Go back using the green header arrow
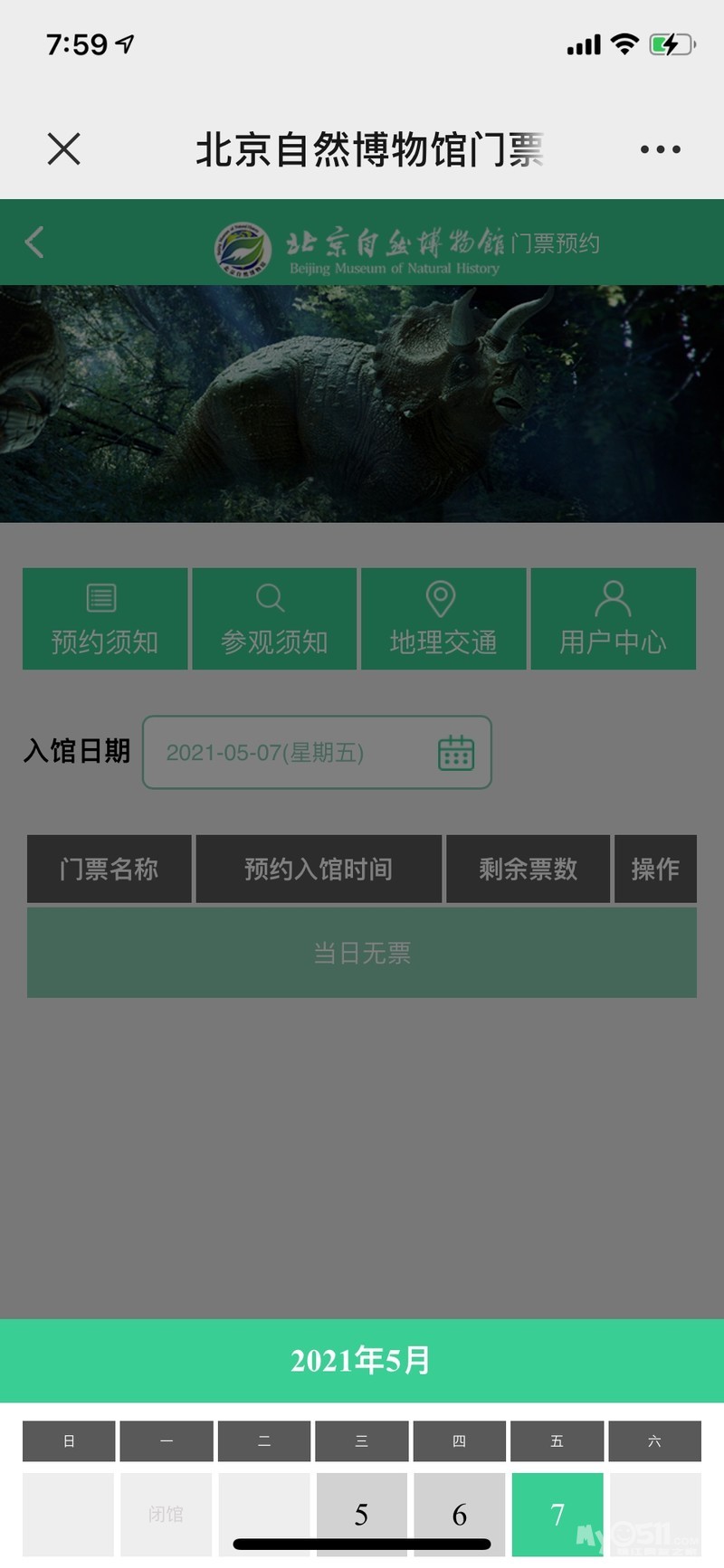 (x=34, y=242)
